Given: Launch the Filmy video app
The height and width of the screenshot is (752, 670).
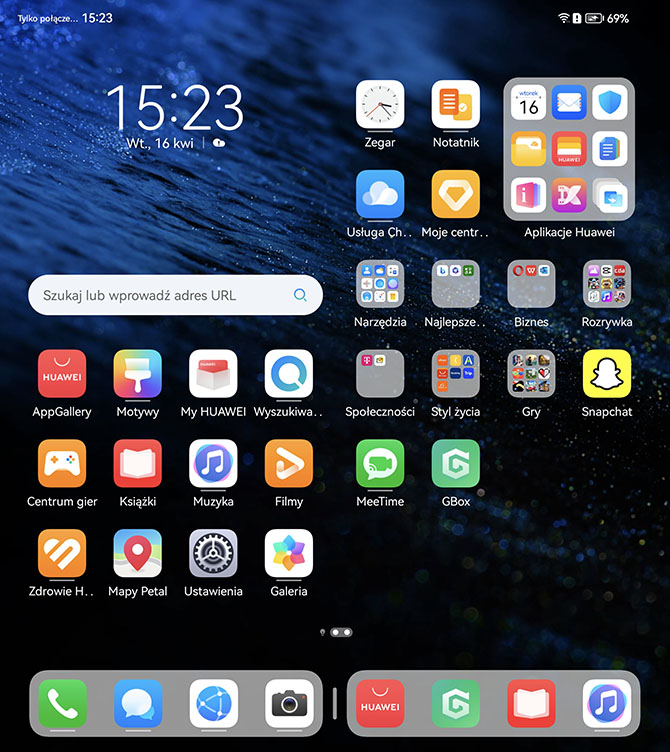Looking at the screenshot, I should pyautogui.click(x=289, y=464).
